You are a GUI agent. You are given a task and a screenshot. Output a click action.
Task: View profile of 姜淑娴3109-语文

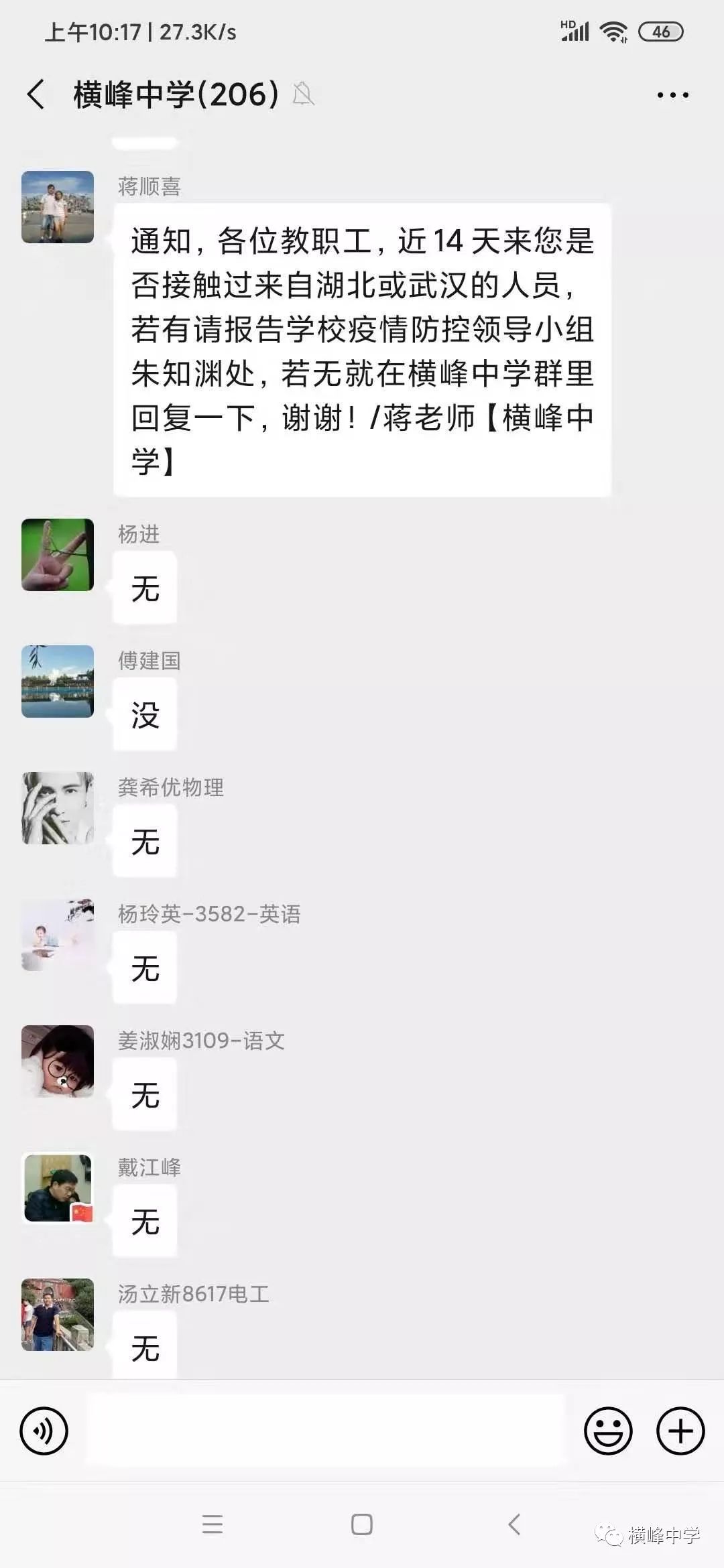(58, 1061)
